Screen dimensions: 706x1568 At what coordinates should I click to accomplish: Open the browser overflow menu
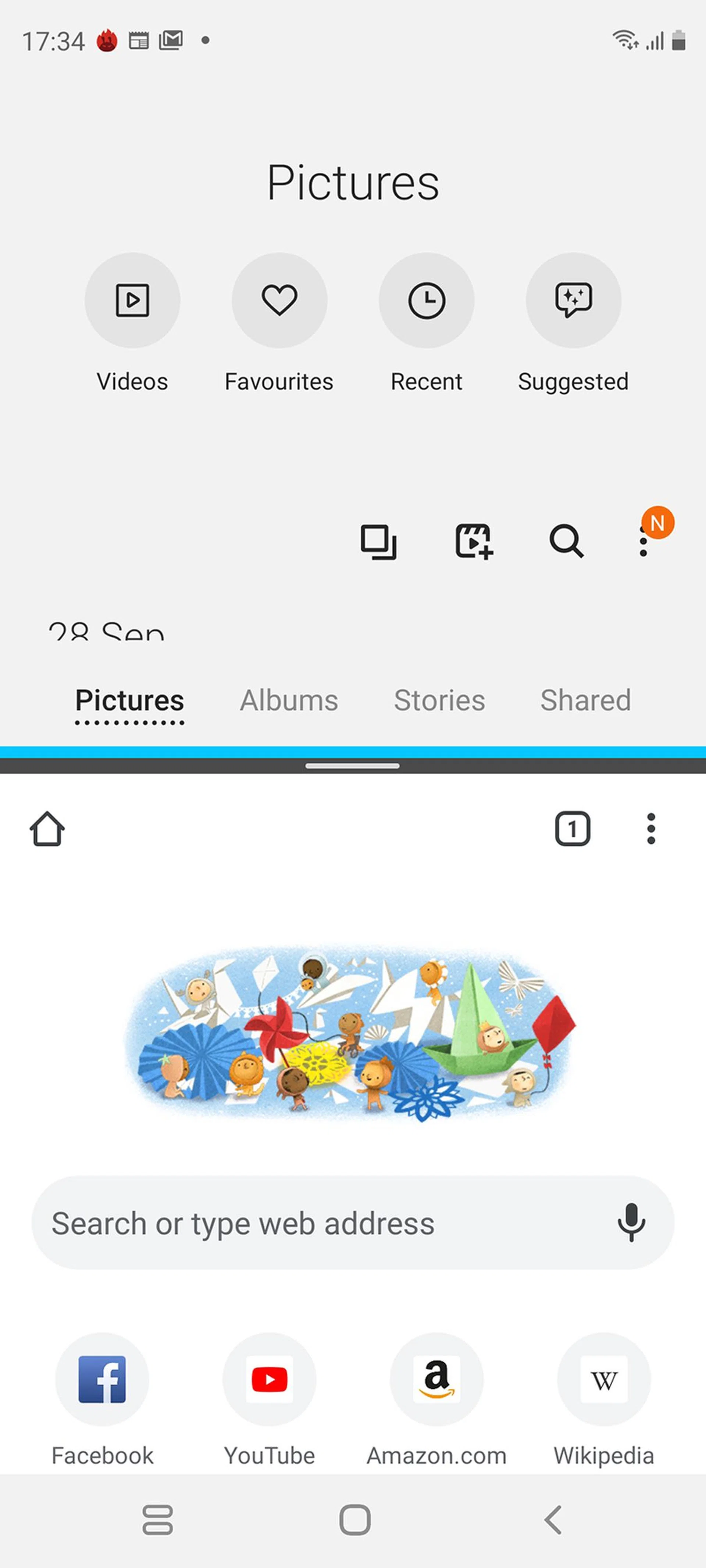coord(650,828)
